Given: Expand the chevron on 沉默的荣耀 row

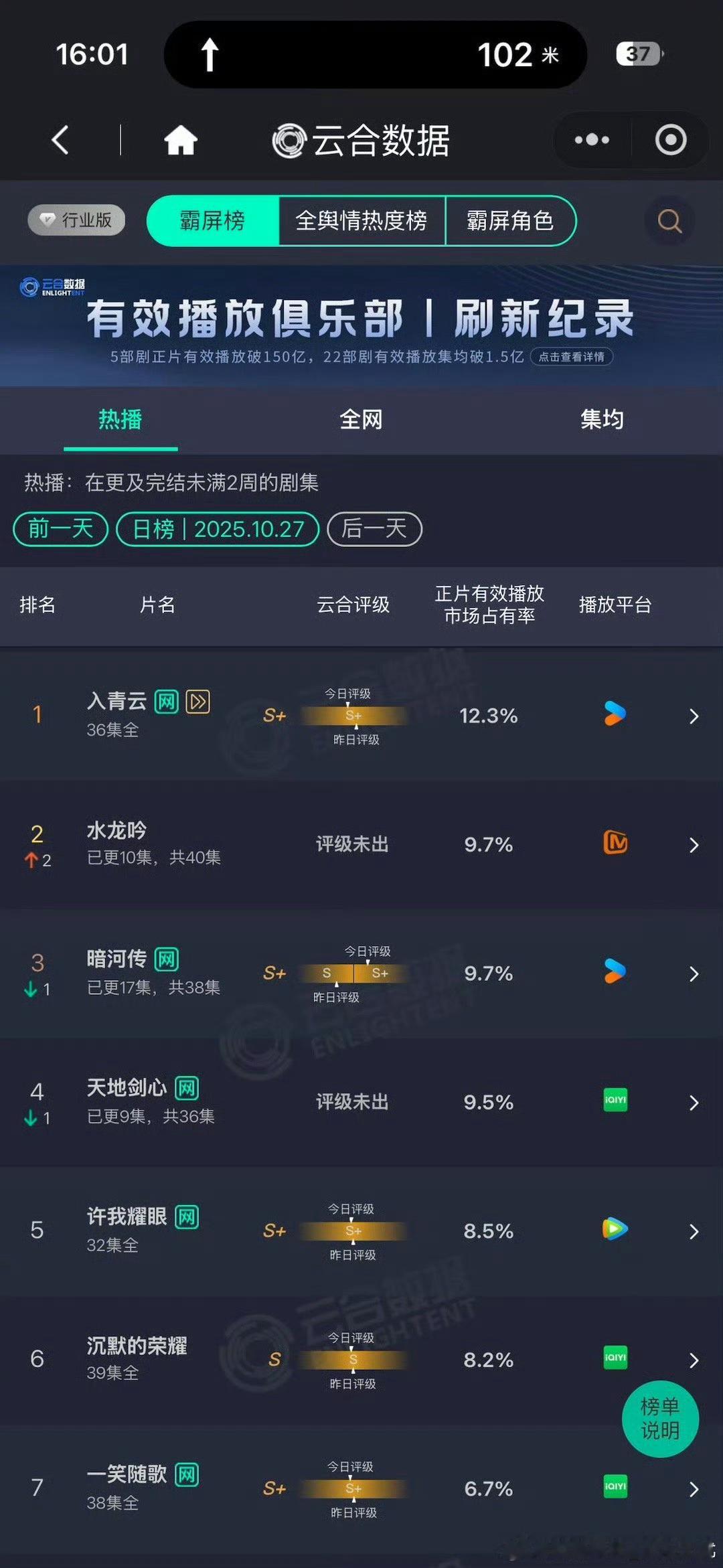Looking at the screenshot, I should point(694,1360).
